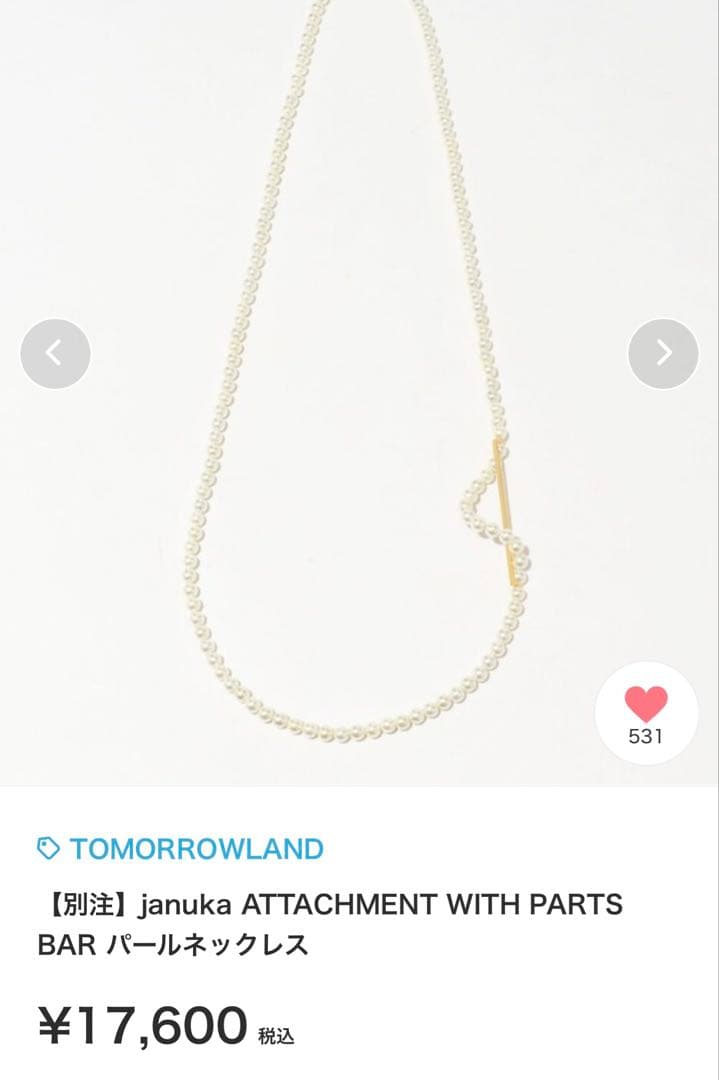The image size is (719, 1080).
Task: Open the TOMORROWLAND brand link
Action: (196, 849)
